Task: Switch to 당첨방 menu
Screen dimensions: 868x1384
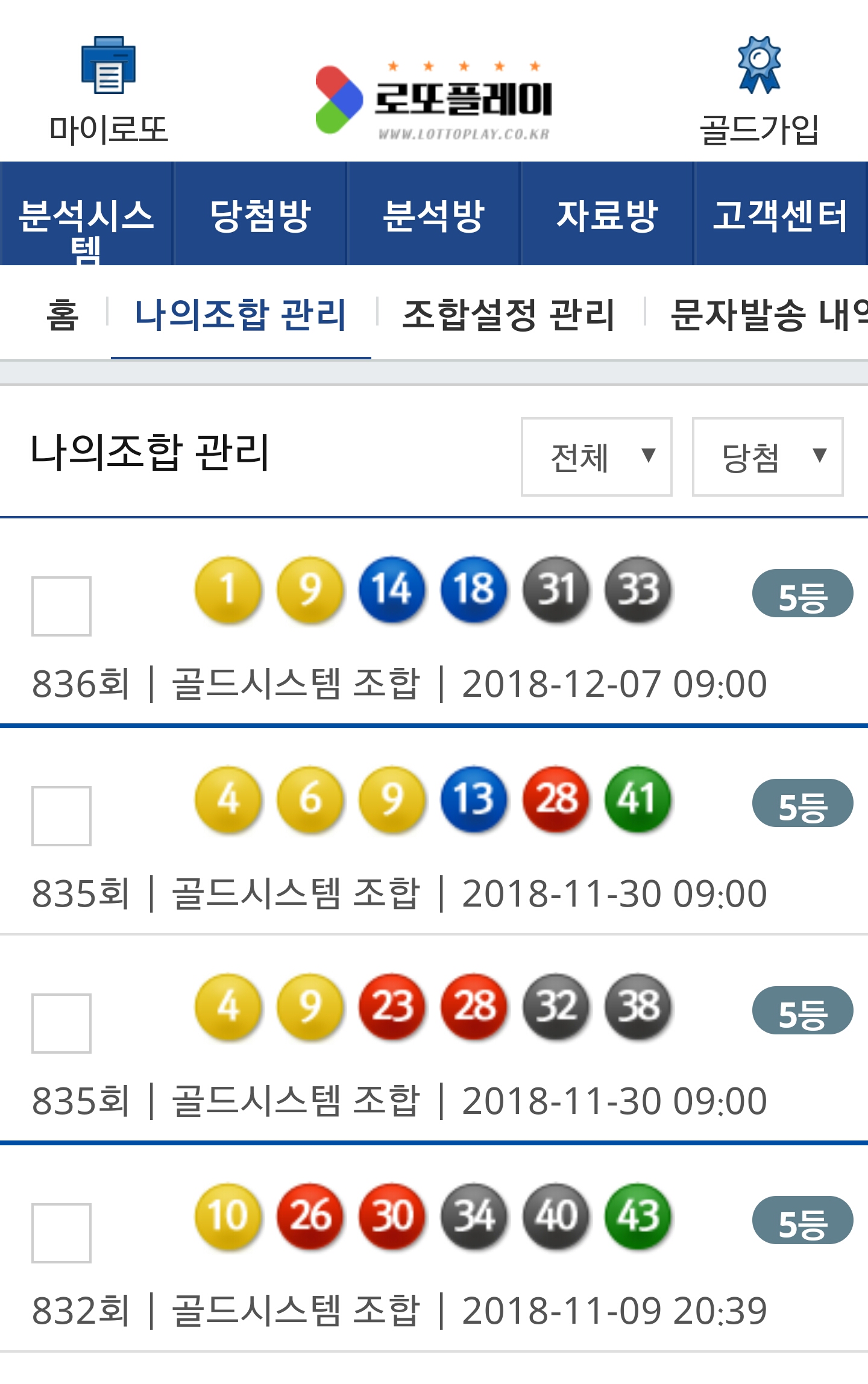Action: 260,215
